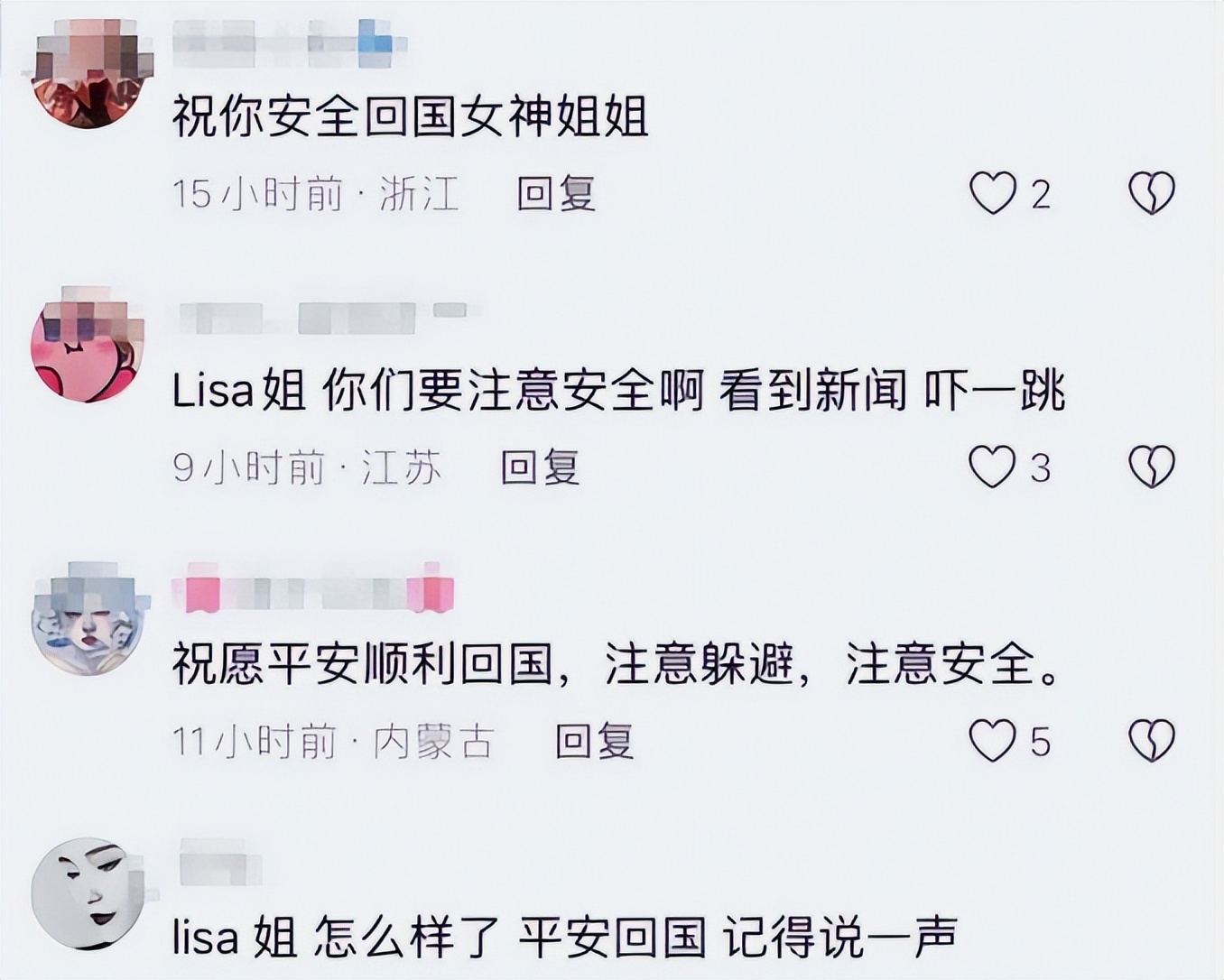Open avatar of the 浙江 commenter
This screenshot has height=980, width=1224.
88,73
